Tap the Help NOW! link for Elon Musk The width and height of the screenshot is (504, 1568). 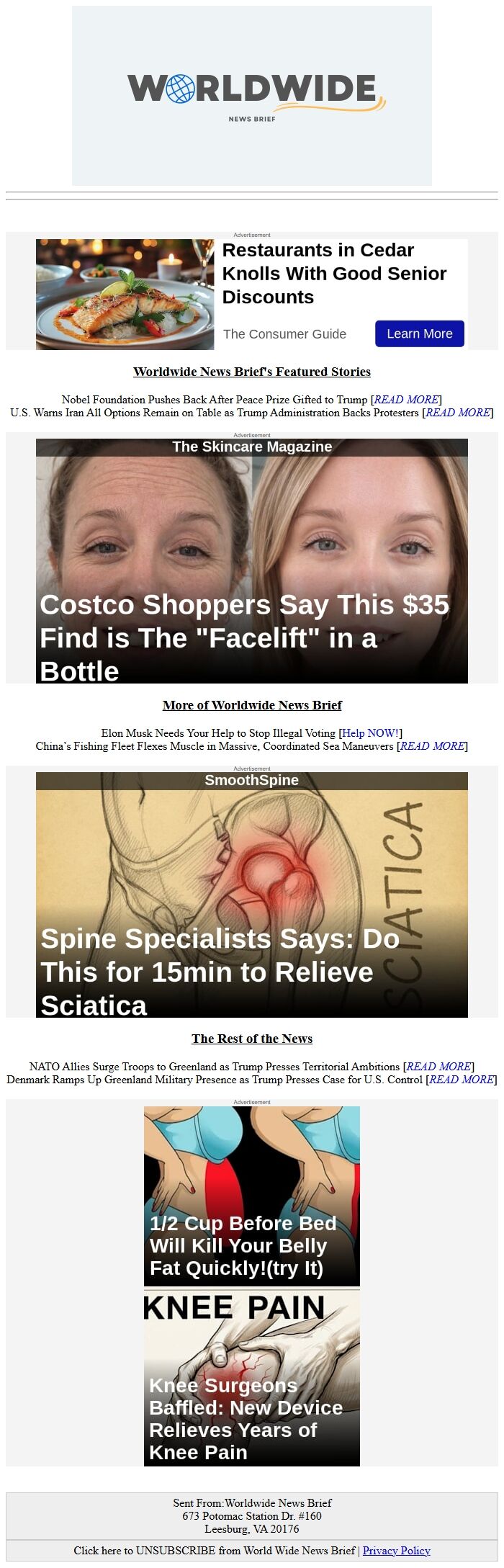[x=371, y=733]
